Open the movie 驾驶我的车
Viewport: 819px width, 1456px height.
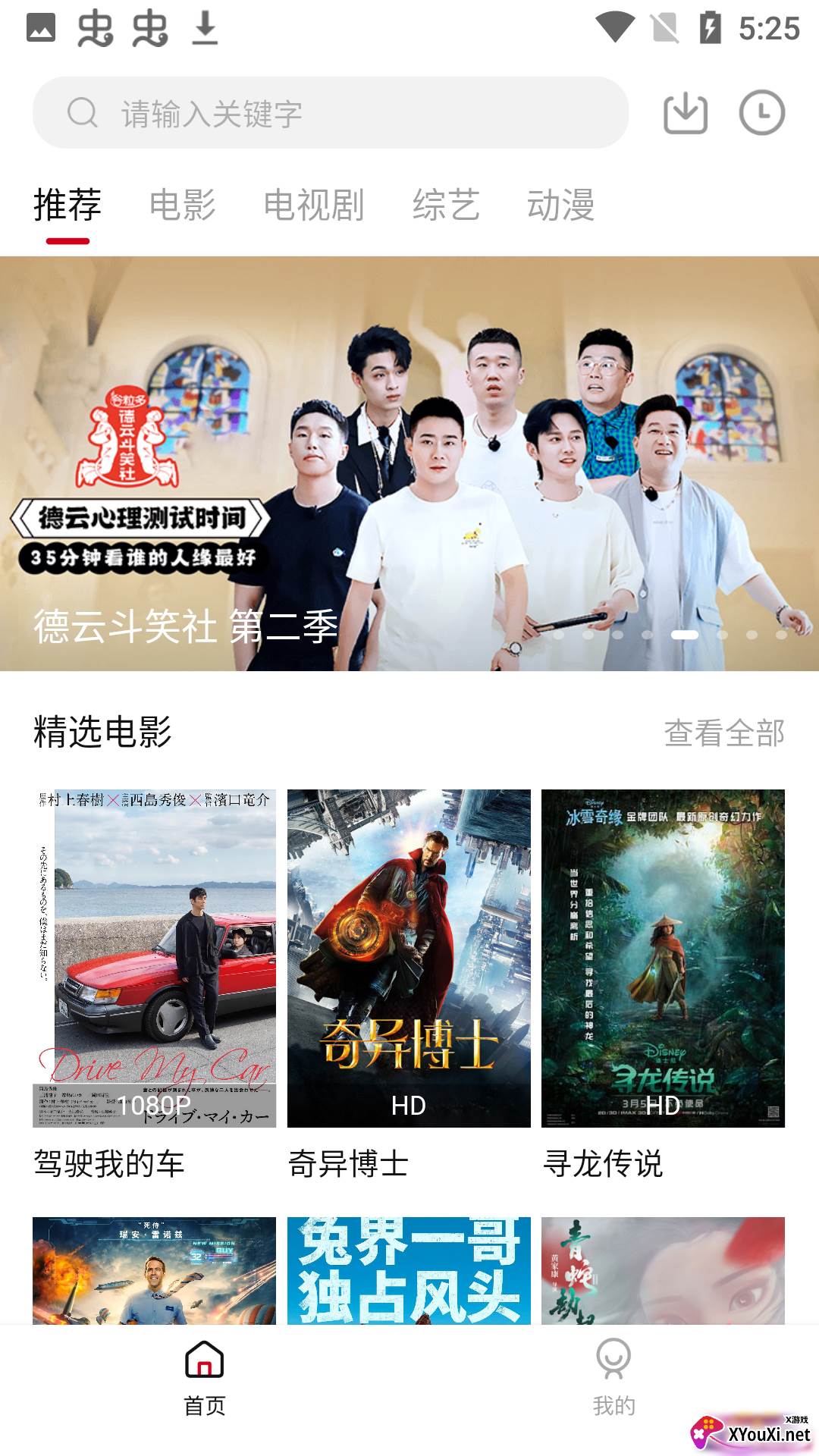[155, 959]
